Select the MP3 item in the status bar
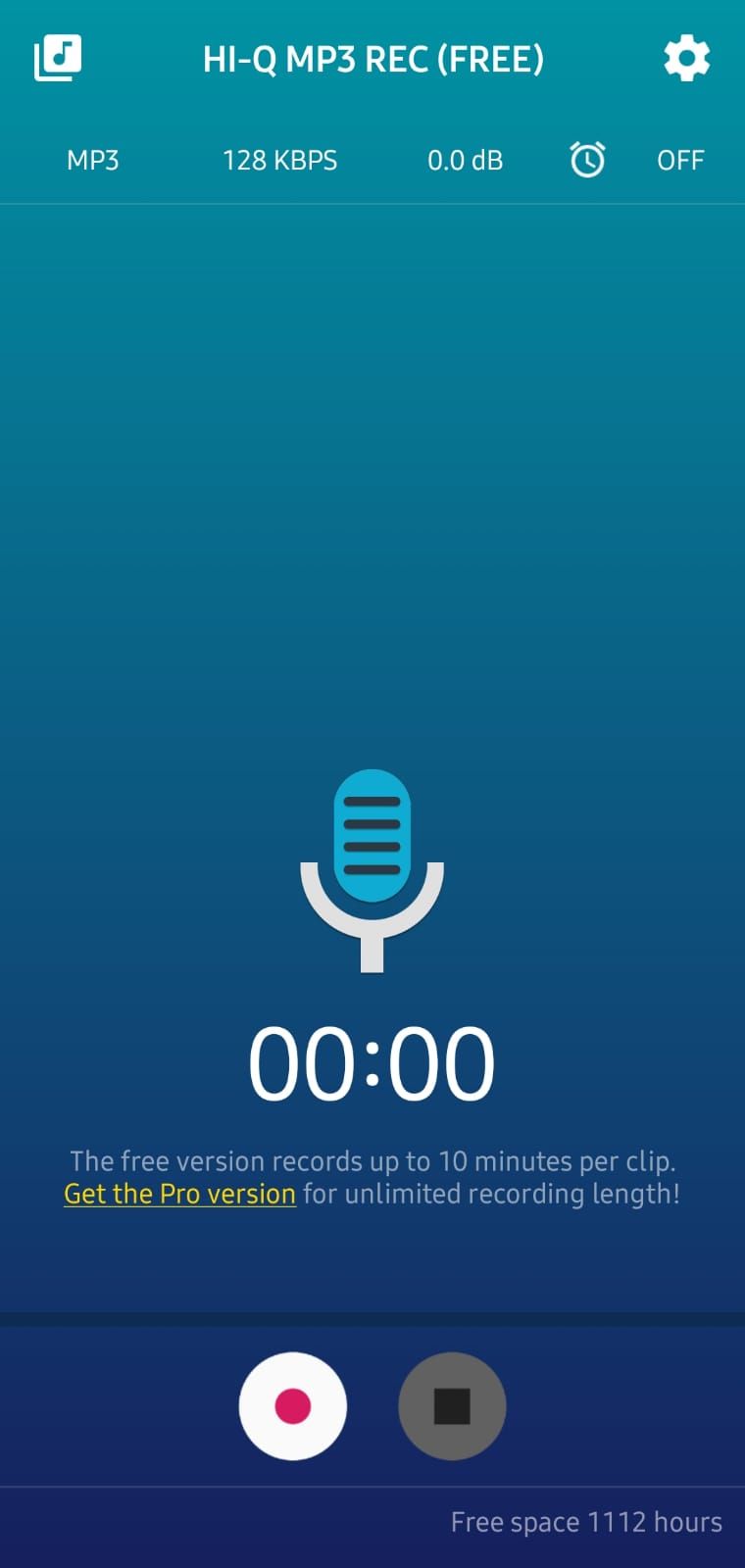This screenshot has height=1568, width=745. pyautogui.click(x=91, y=160)
